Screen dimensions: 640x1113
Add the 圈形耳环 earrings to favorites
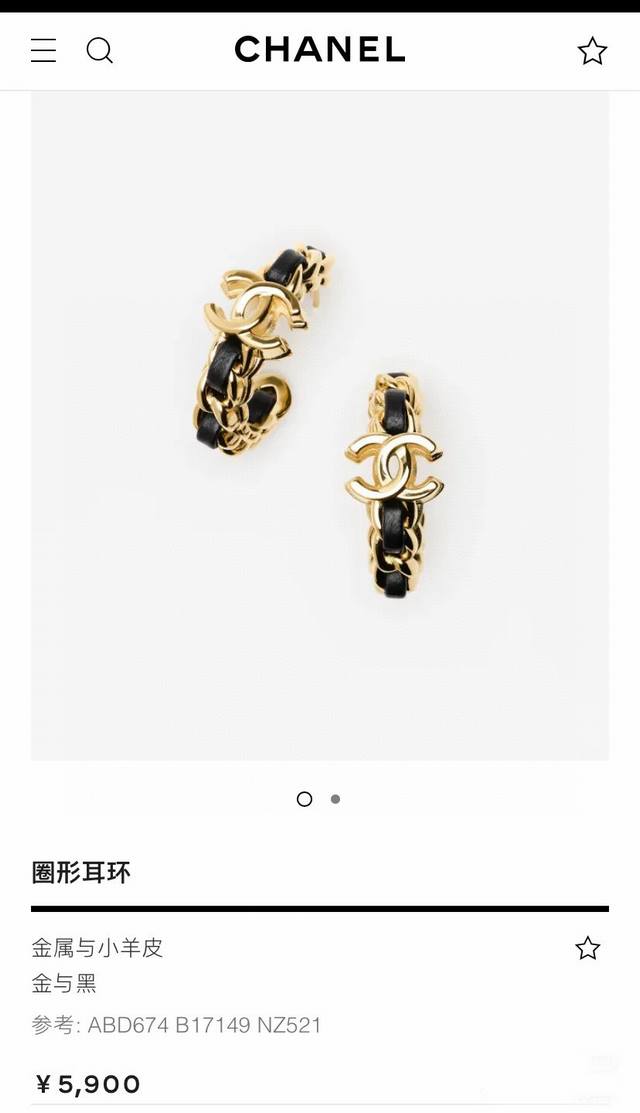point(587,948)
